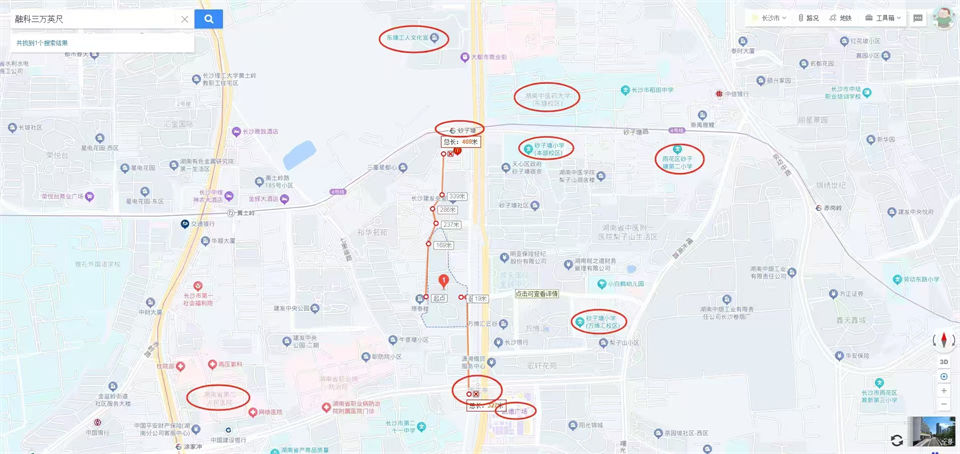Open the 长沙市 city dropdown

[770, 18]
